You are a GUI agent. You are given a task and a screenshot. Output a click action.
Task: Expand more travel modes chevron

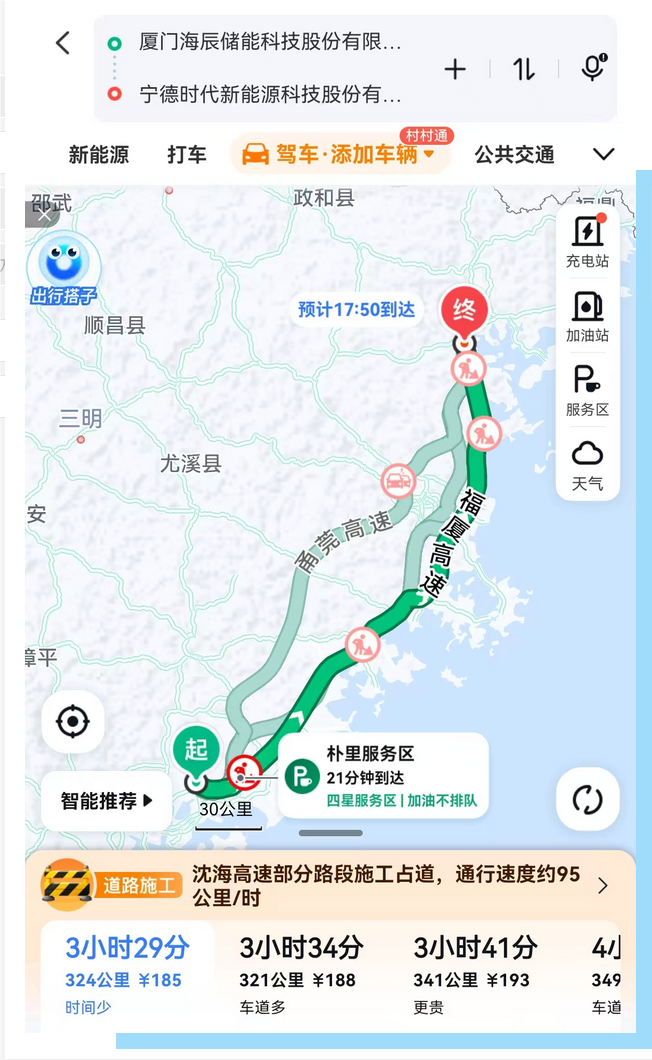[603, 155]
